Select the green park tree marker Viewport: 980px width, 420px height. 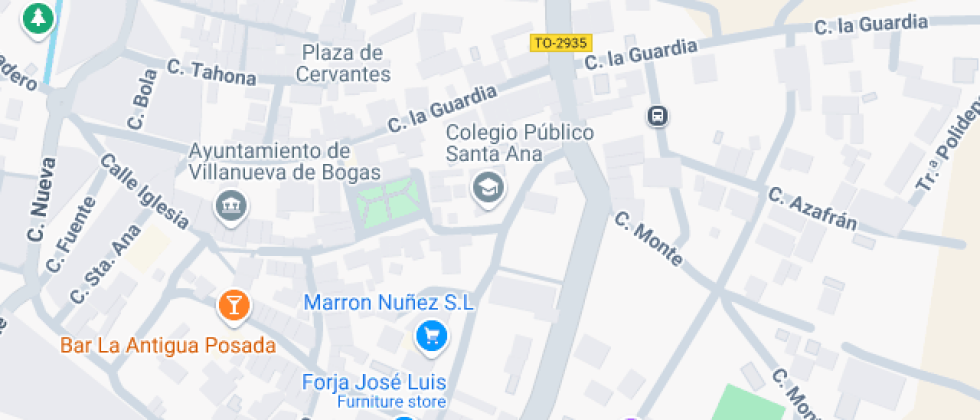click(38, 19)
